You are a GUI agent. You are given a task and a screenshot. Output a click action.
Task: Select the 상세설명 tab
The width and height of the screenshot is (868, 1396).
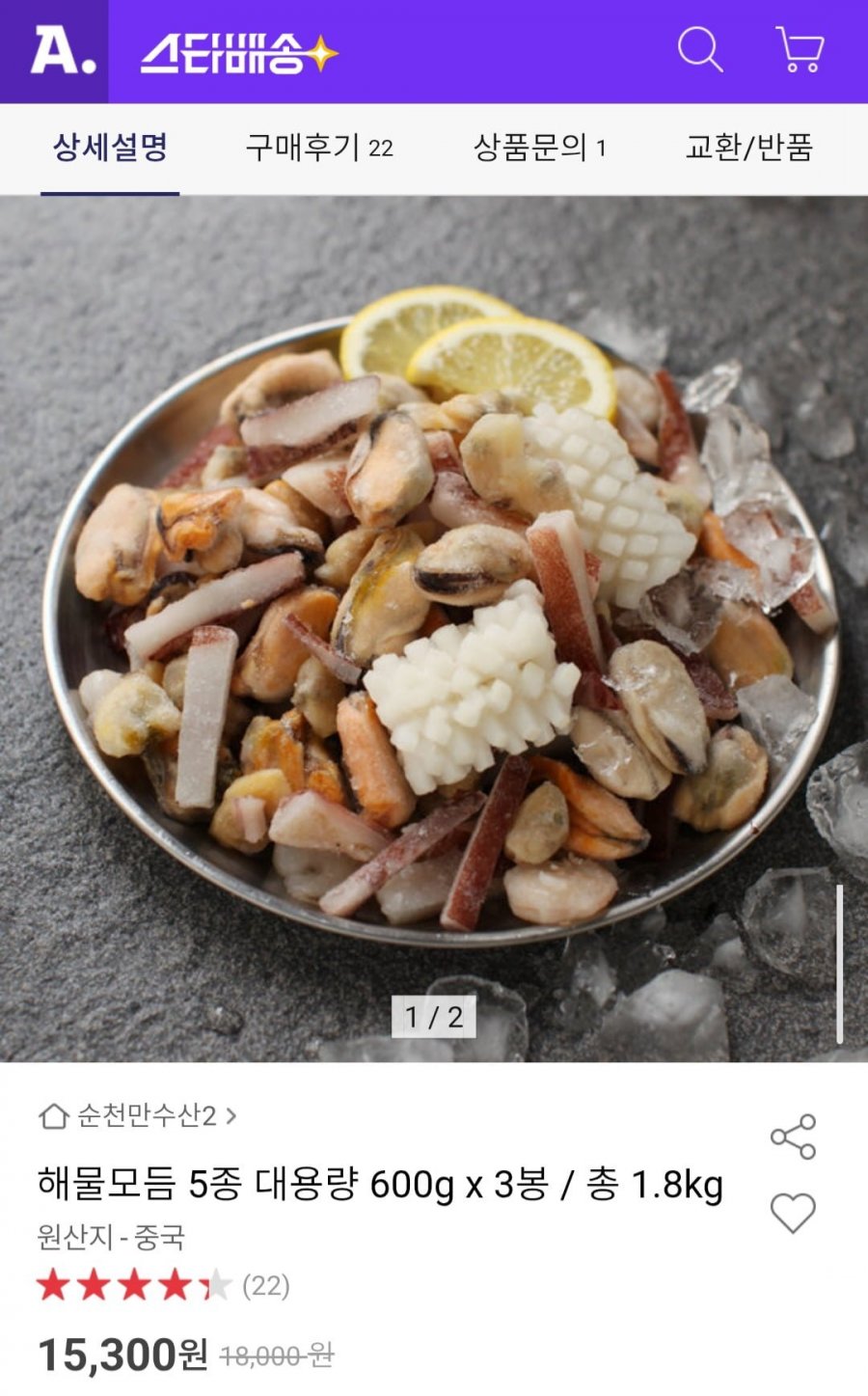(110, 148)
